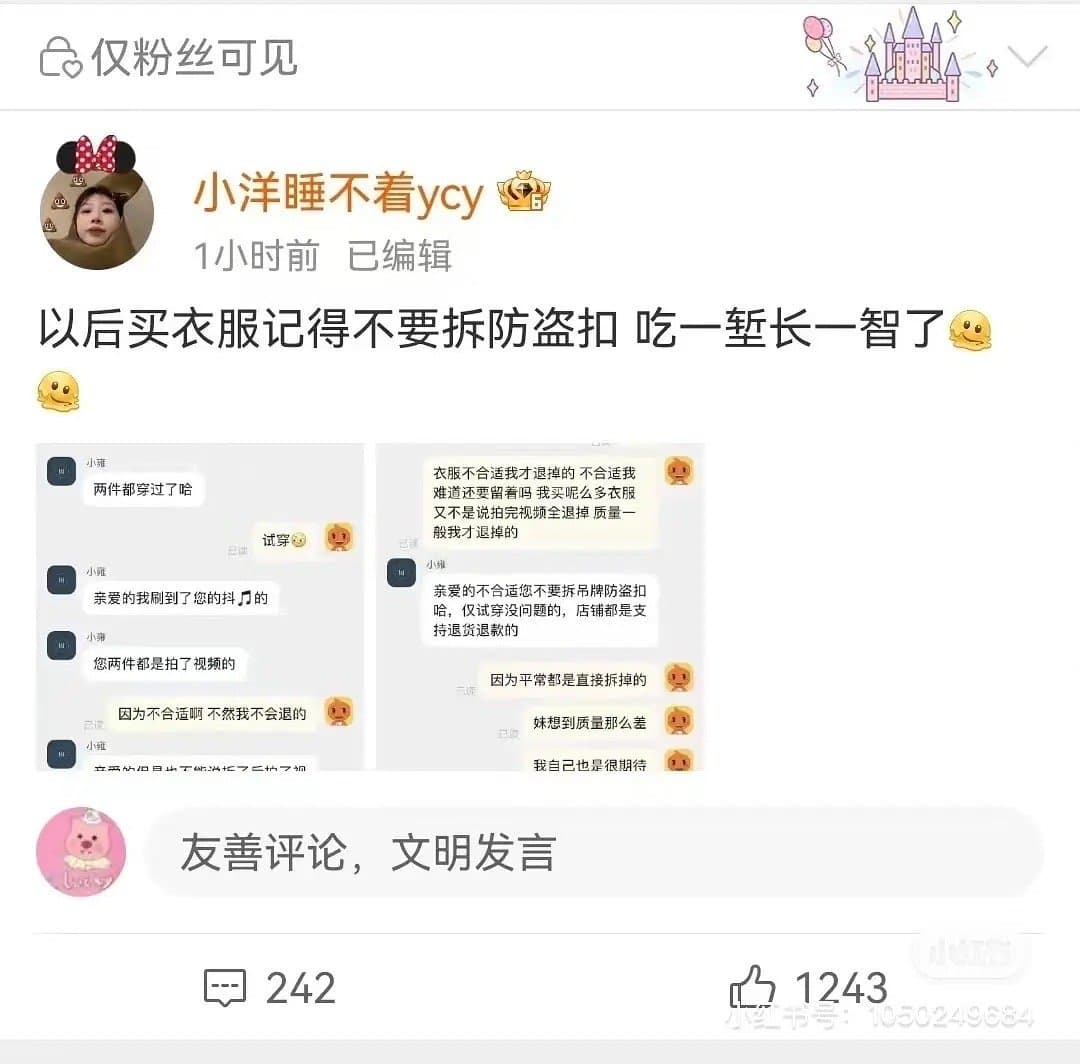Open 小洋睡不着ycy's profile avatar
1080x1064 pixels.
point(96,211)
